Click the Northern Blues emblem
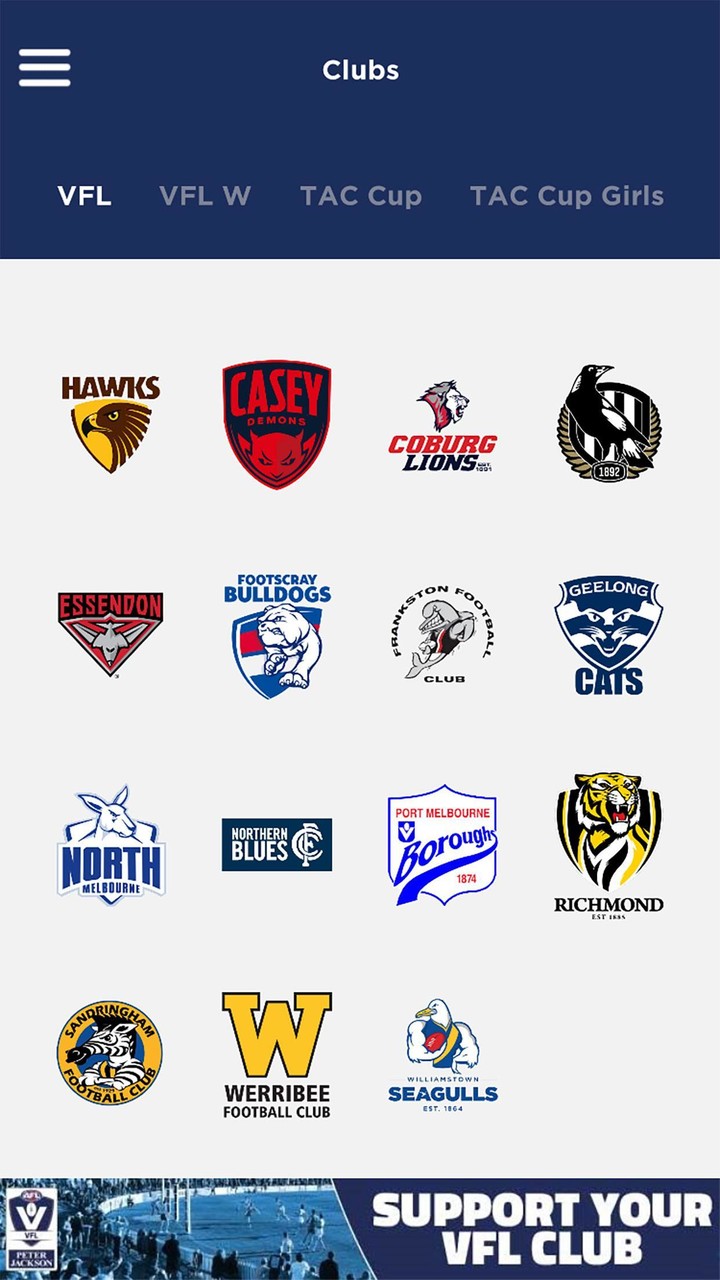This screenshot has height=1280, width=720. pyautogui.click(x=276, y=843)
